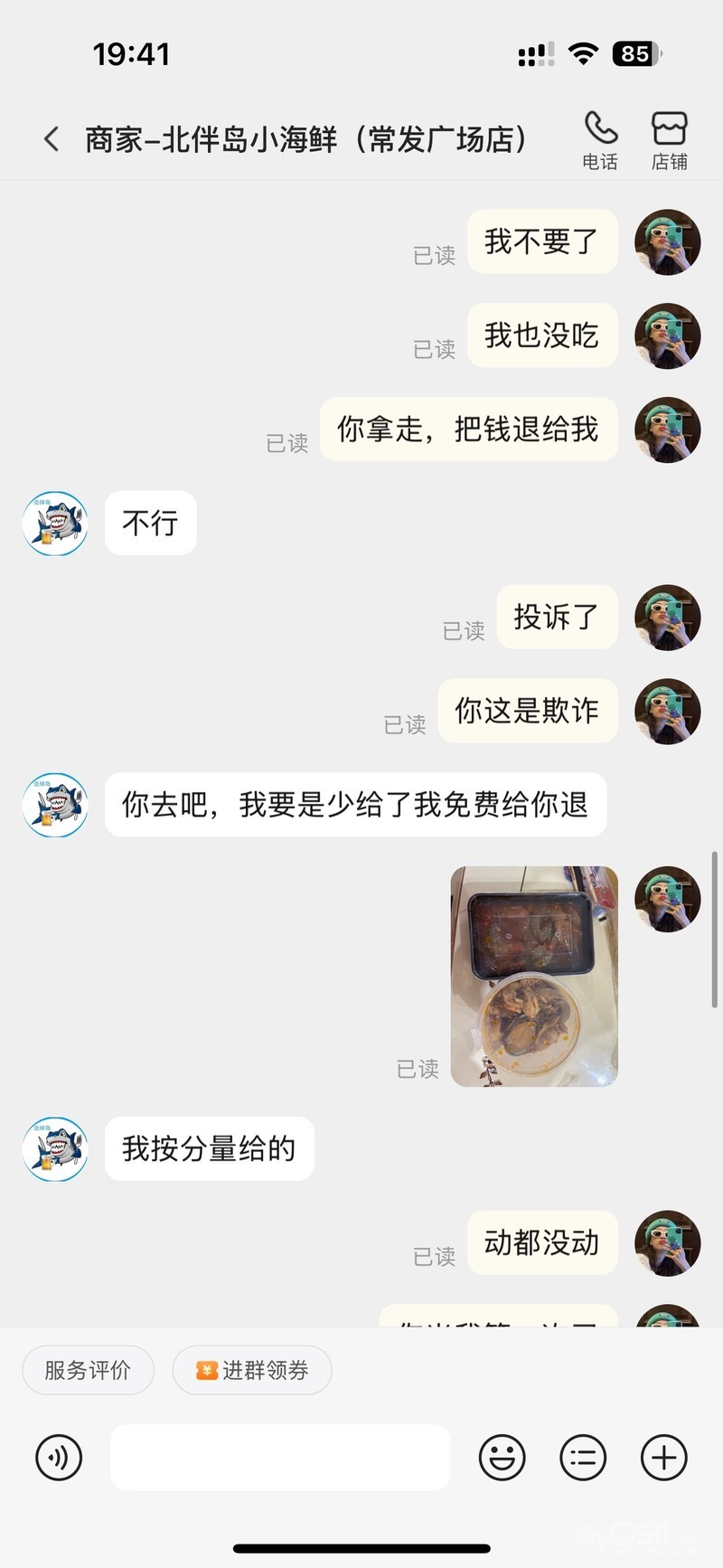Viewport: 723px width, 1568px height.
Task: Switch to voice input
Action: 59,1458
